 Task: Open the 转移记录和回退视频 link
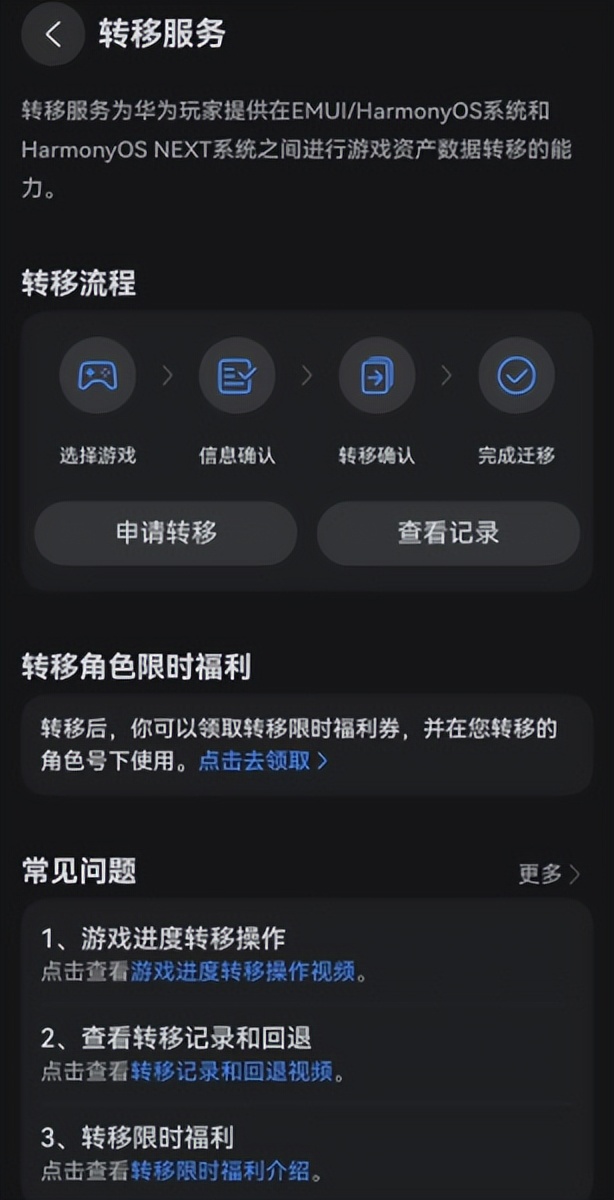tap(231, 1071)
